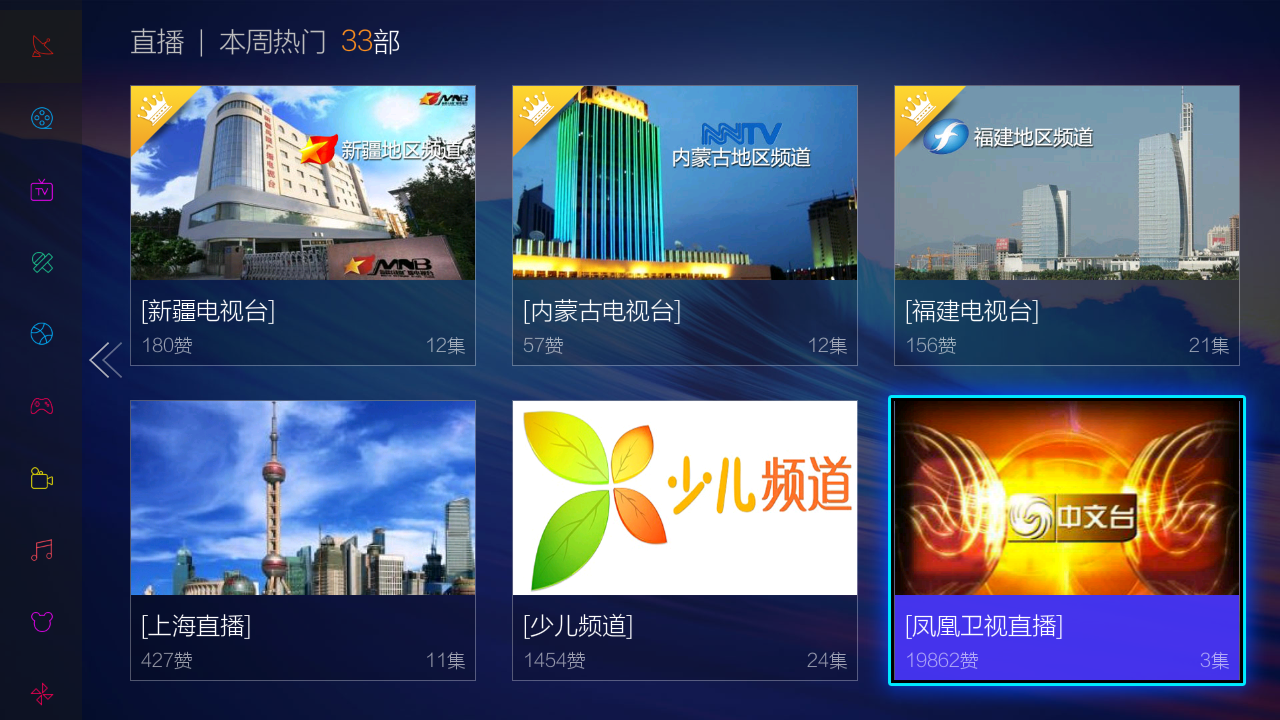This screenshot has height=720, width=1280.
Task: Play the 上海直播 card
Action: (x=303, y=540)
